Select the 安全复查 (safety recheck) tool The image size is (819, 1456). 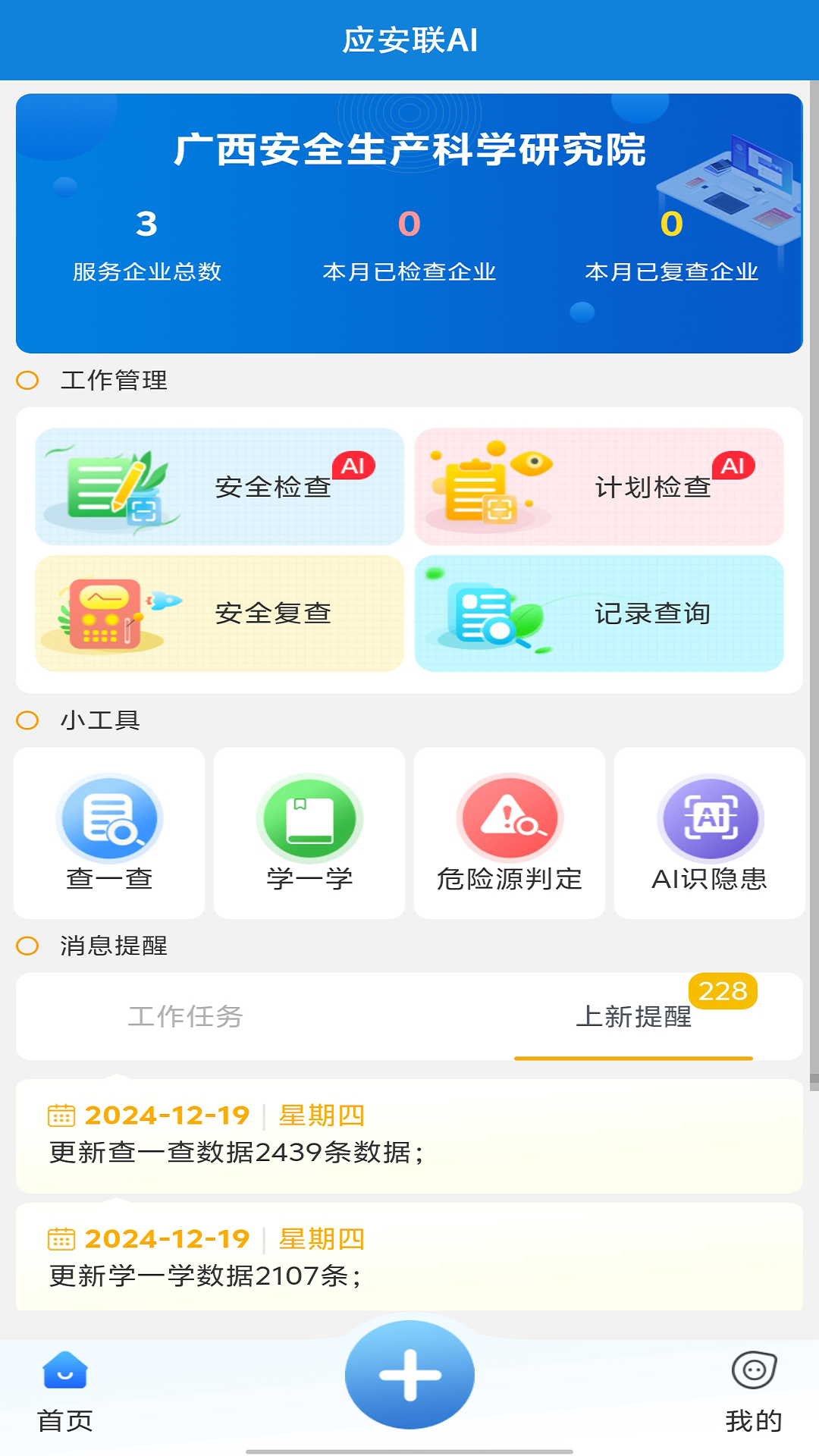(x=220, y=614)
